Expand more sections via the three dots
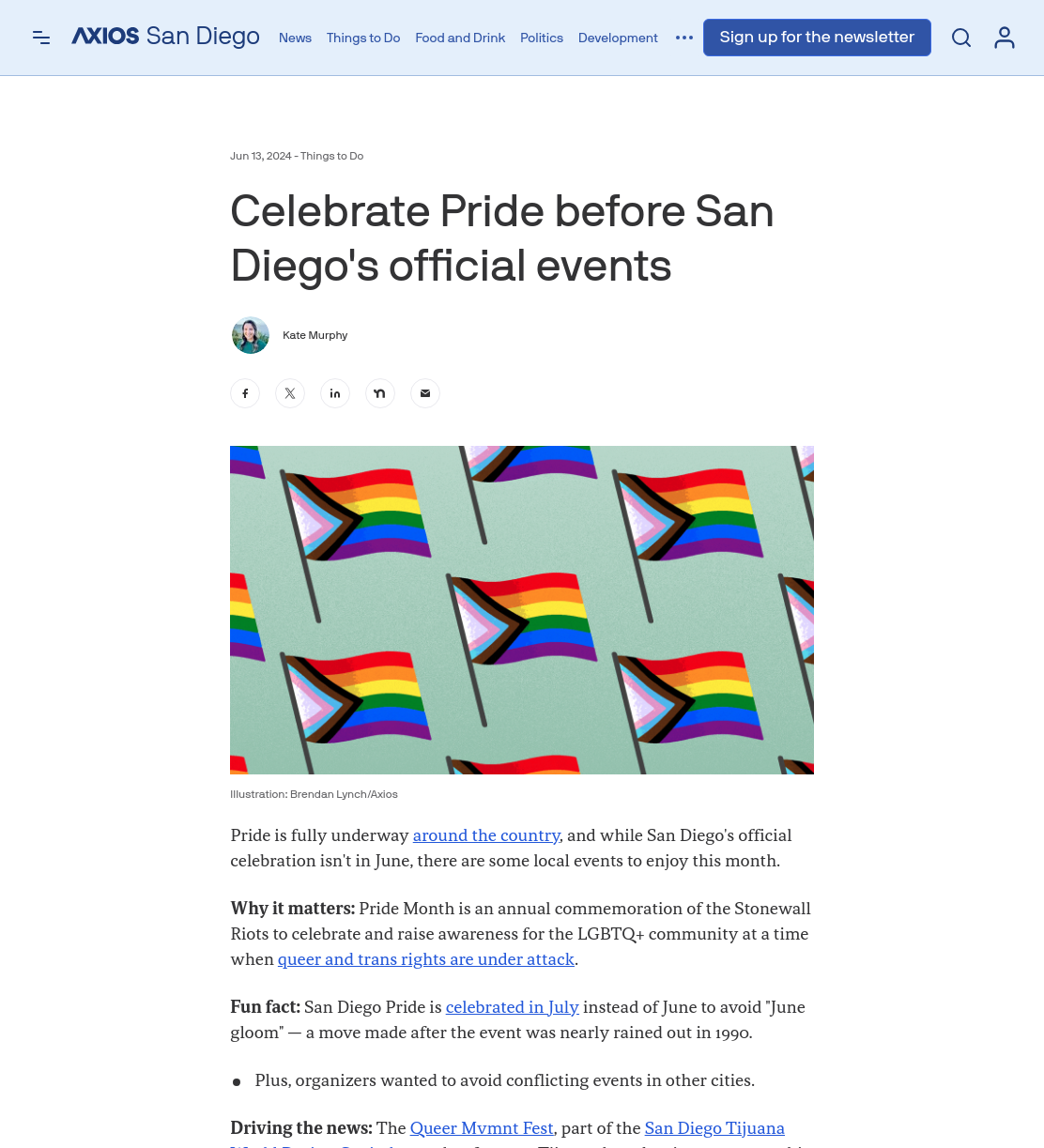1044x1148 pixels. click(x=684, y=38)
